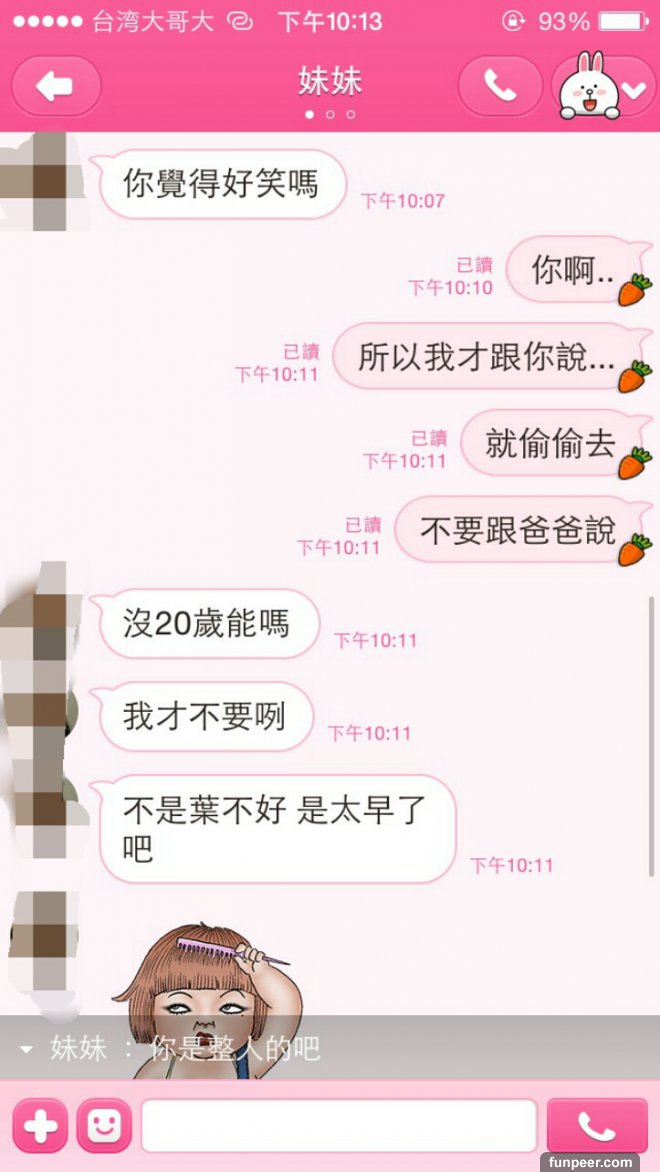Focus the message text input field

(339, 1127)
